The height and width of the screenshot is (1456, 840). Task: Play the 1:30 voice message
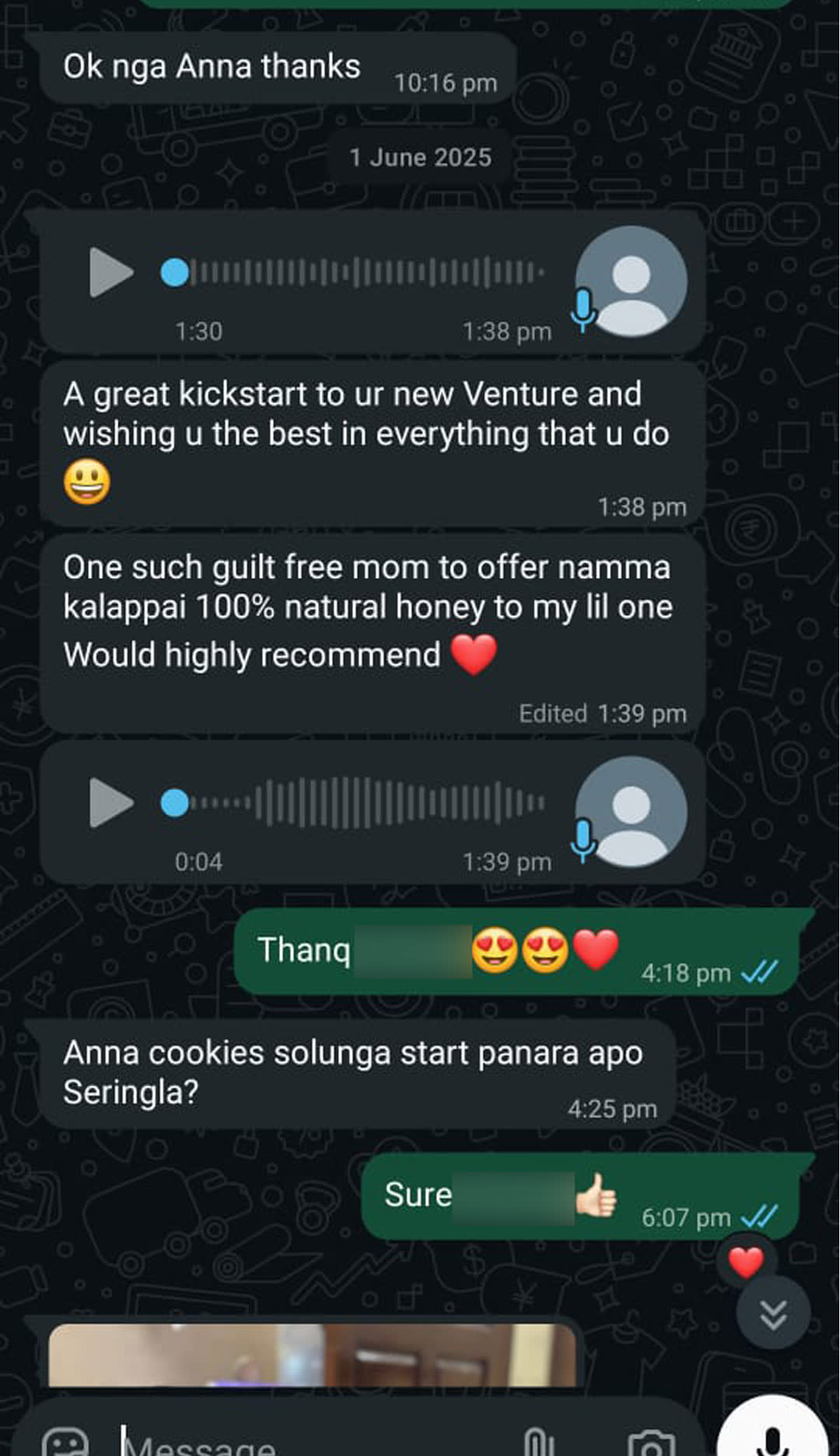(x=111, y=272)
